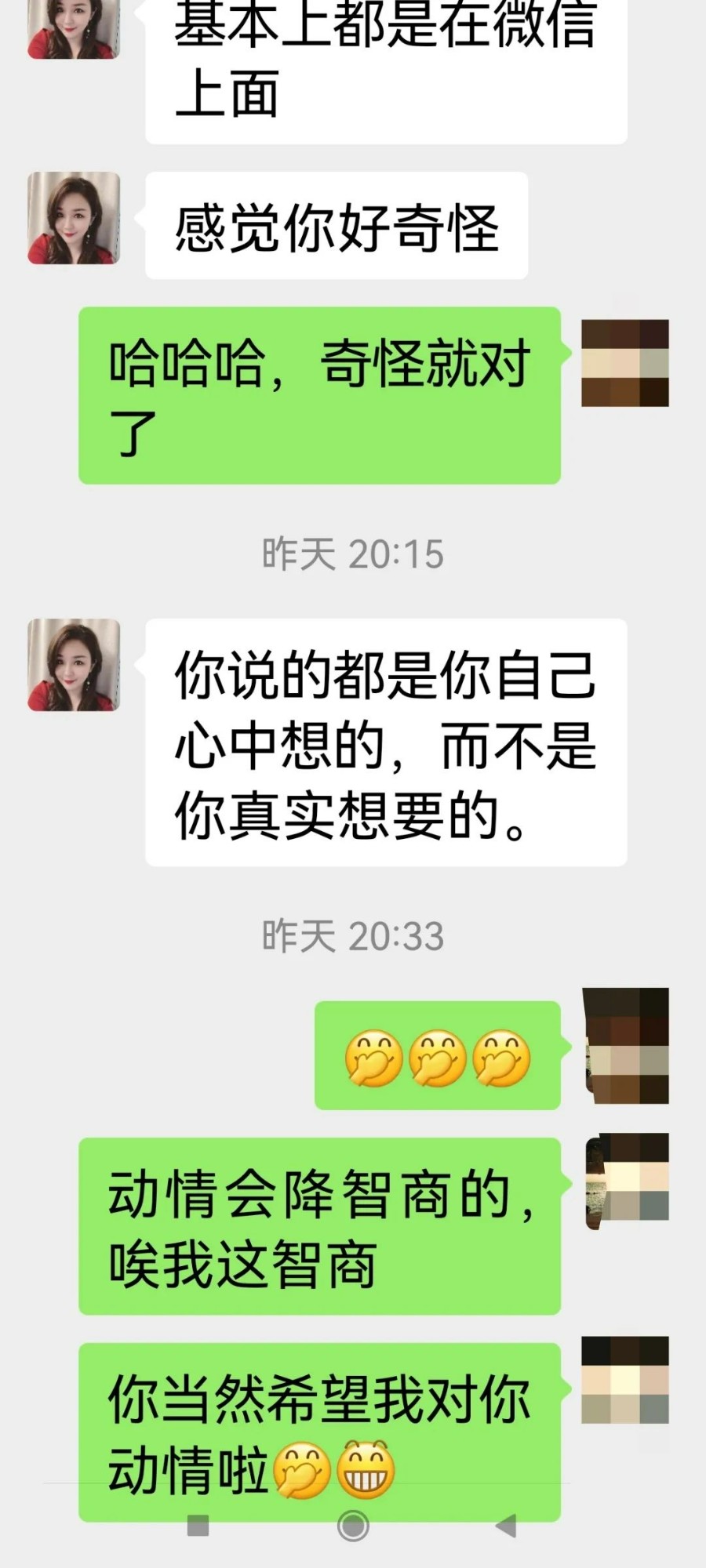The width and height of the screenshot is (706, 1568).
Task: Open my avatar next to "哈哈哈，奇怪就对了"
Action: 624,363
